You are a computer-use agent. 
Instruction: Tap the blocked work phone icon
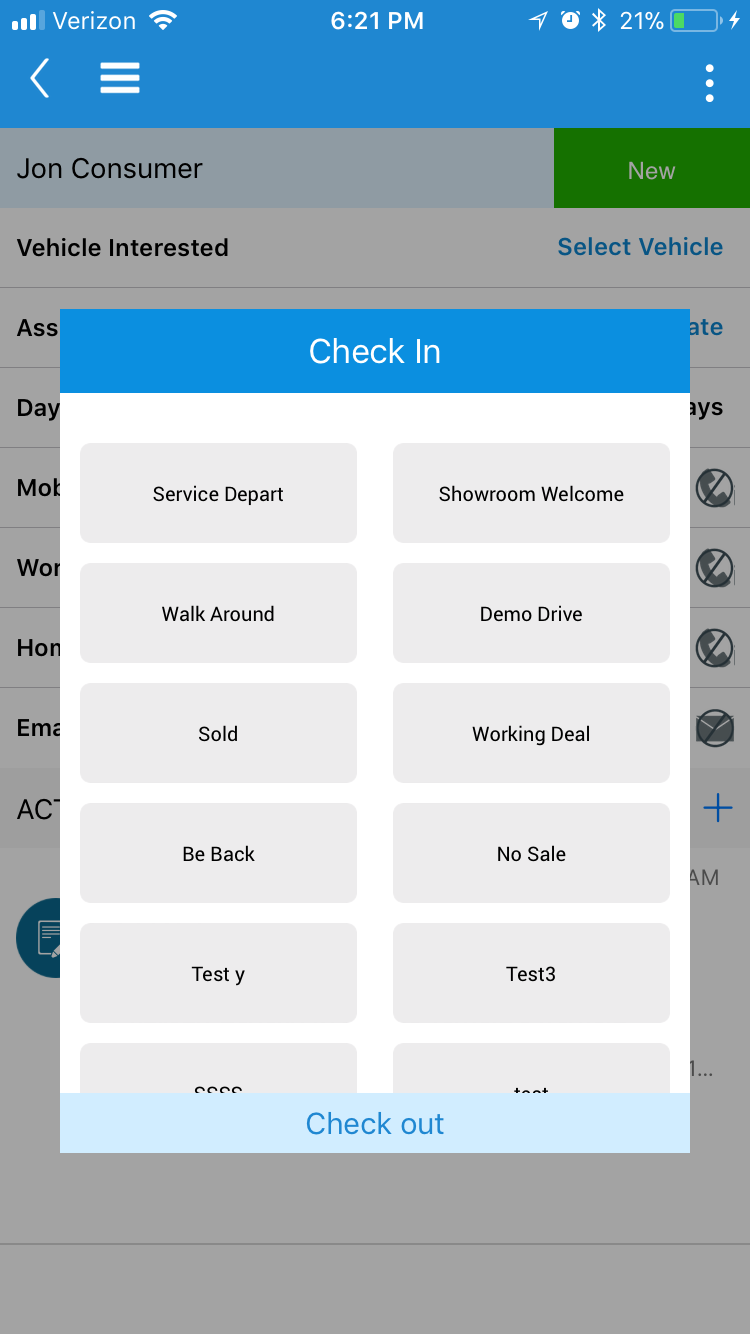[x=716, y=568]
